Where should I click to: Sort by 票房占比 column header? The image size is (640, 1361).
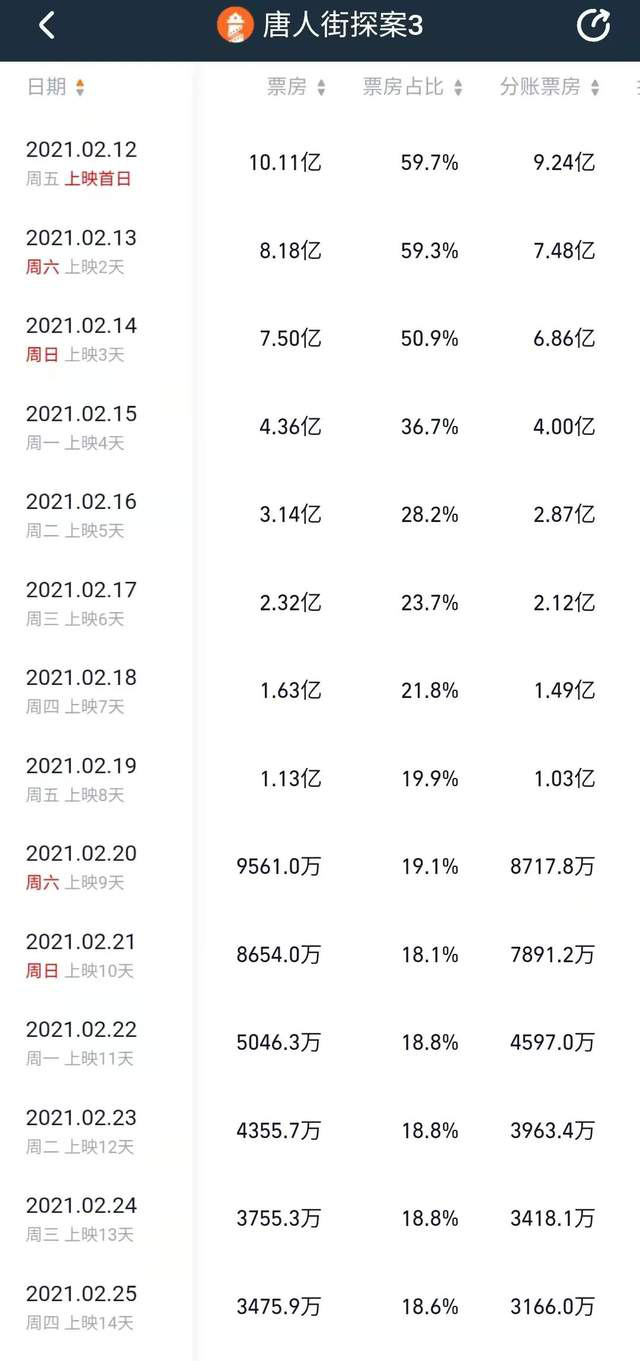412,87
